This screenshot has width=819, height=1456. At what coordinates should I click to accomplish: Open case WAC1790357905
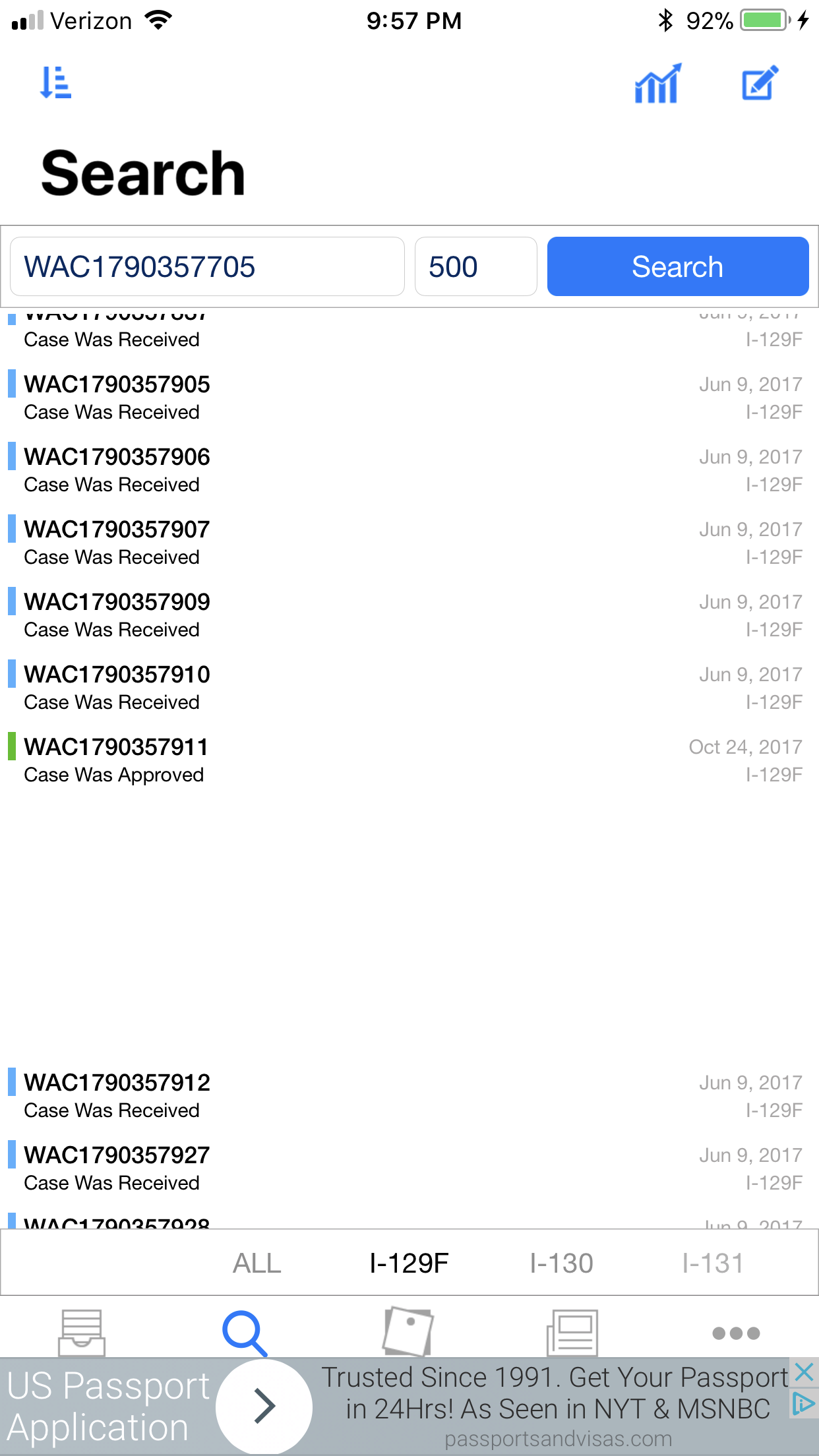(x=409, y=398)
